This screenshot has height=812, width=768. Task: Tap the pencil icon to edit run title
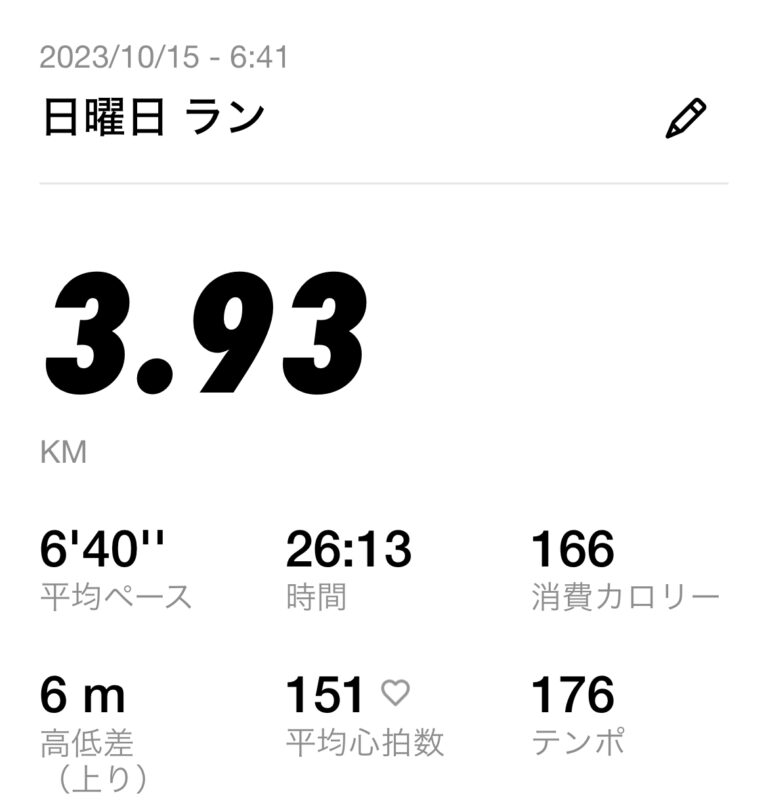685,118
